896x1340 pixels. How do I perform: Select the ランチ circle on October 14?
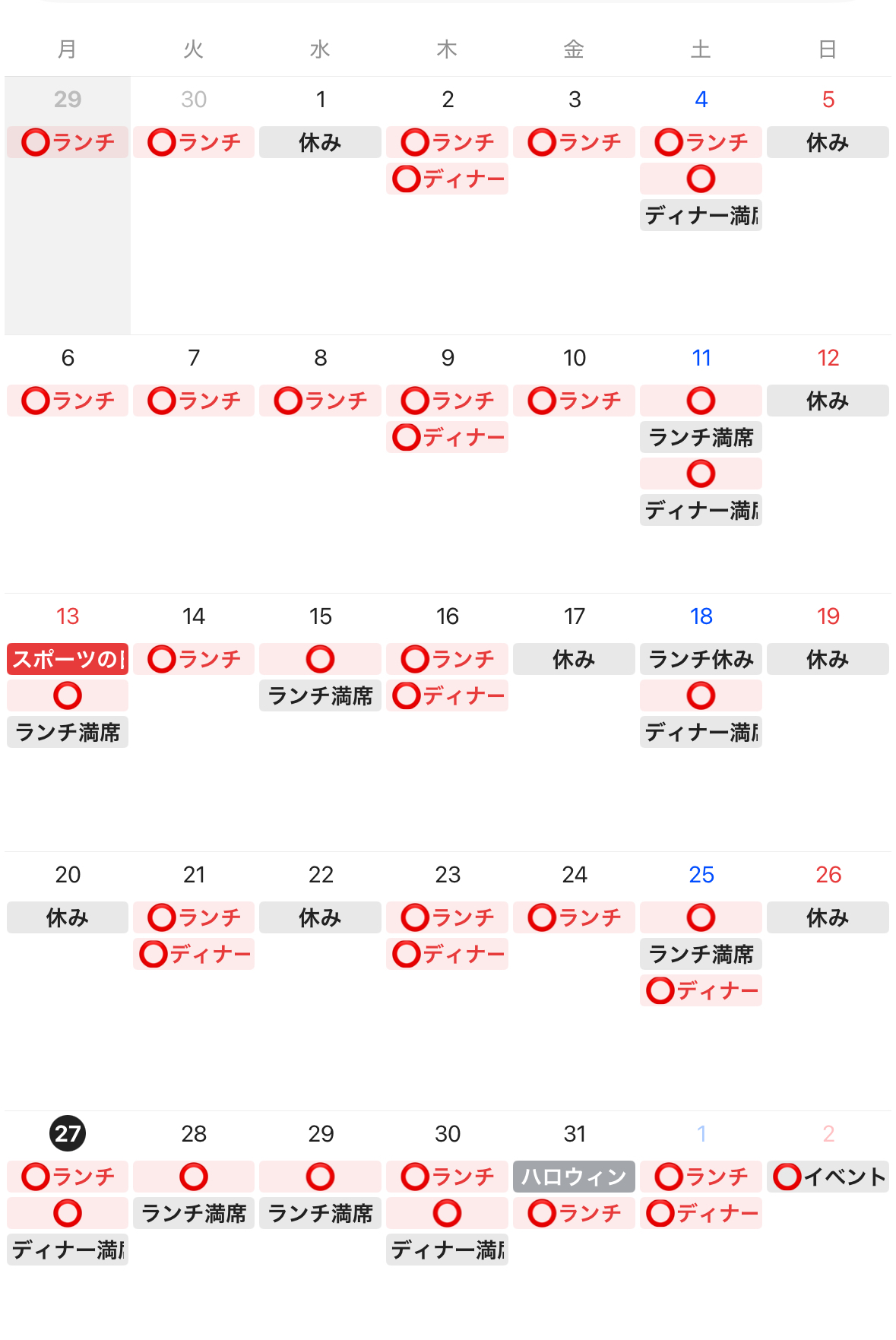(162, 659)
